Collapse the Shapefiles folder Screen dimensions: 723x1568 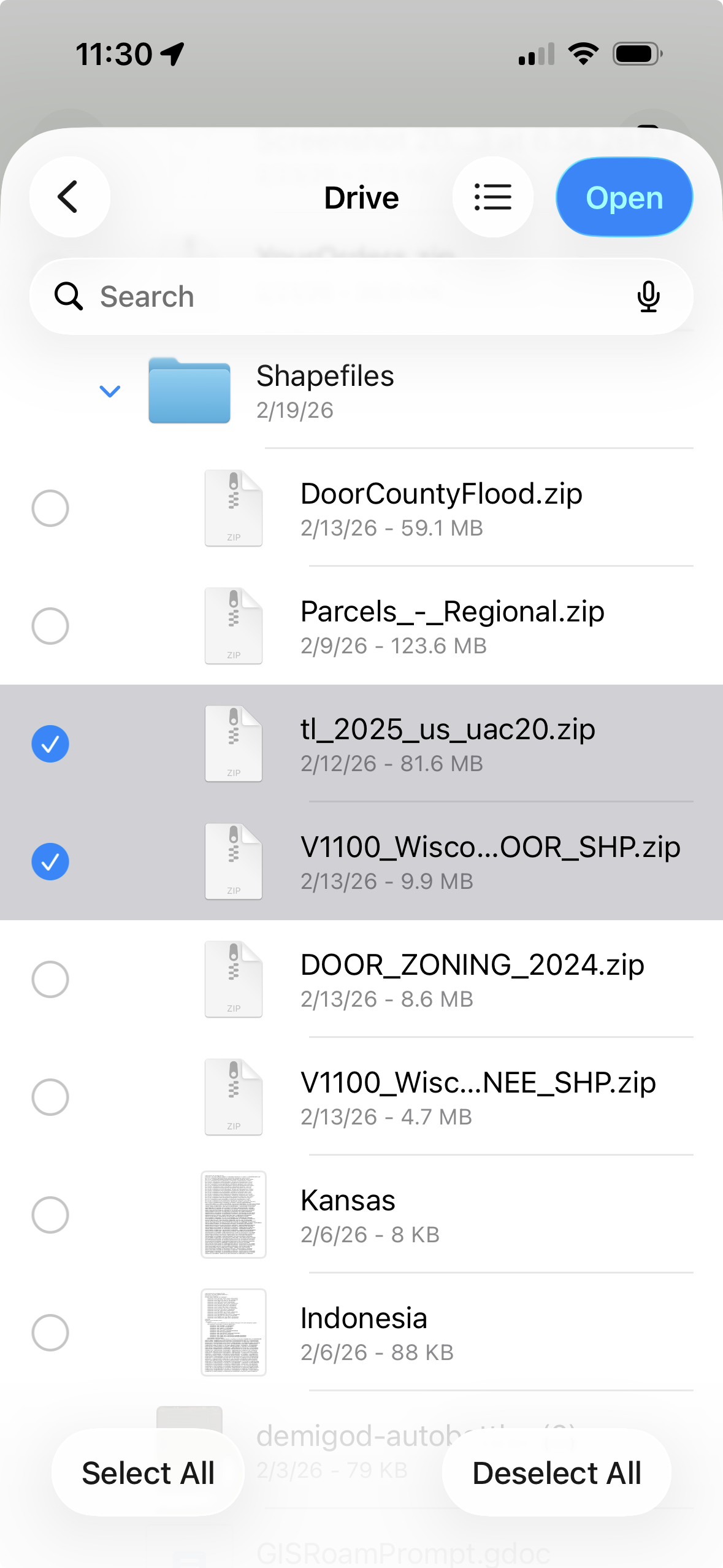coord(110,391)
